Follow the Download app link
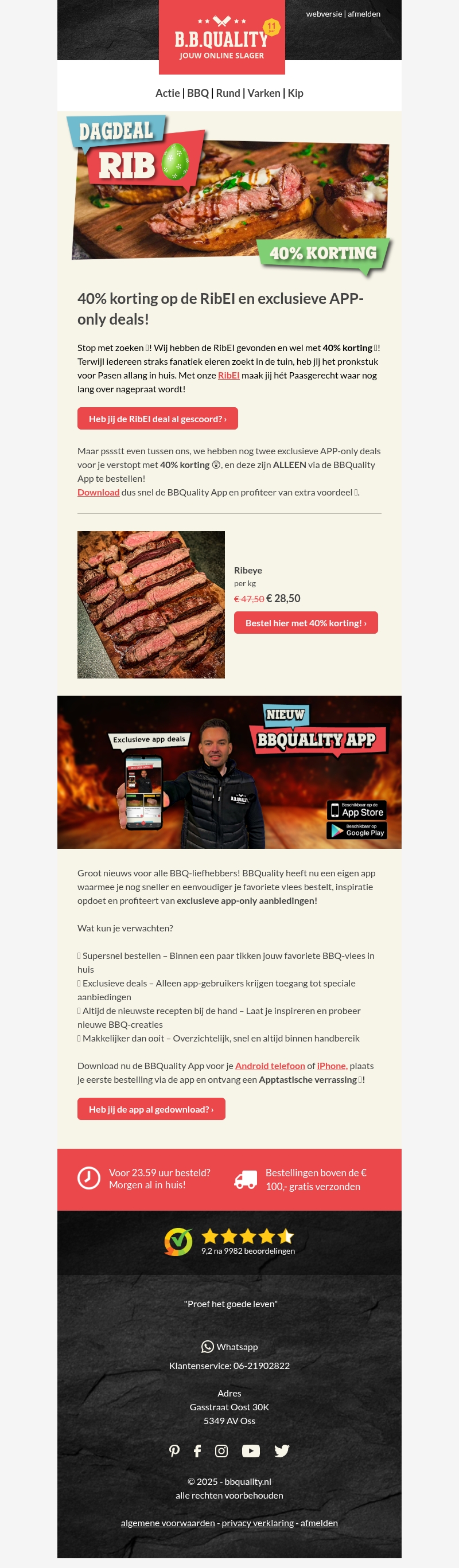This screenshot has width=459, height=1568. click(x=98, y=493)
